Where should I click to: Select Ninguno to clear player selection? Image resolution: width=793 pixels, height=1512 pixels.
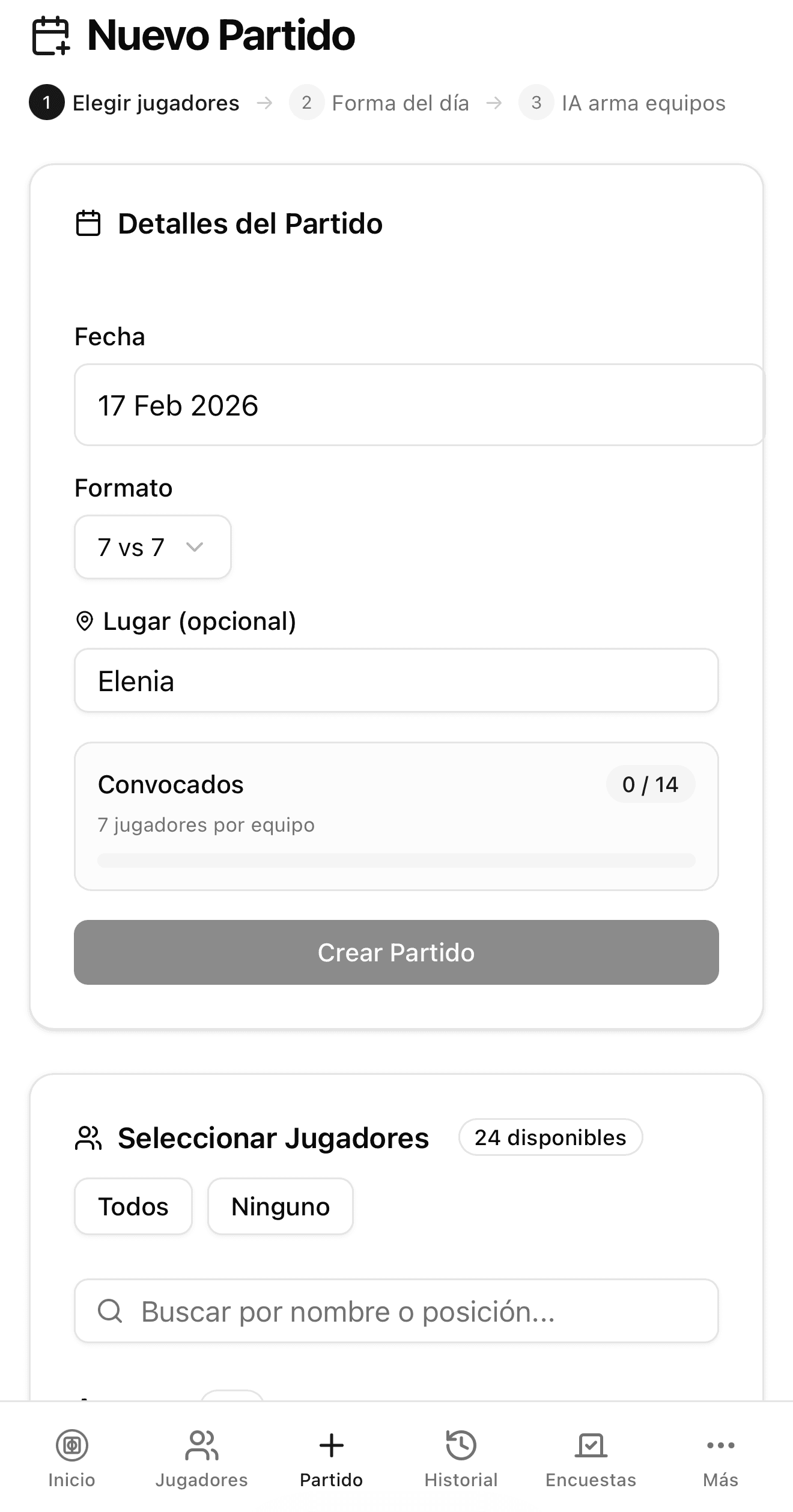click(x=280, y=1206)
